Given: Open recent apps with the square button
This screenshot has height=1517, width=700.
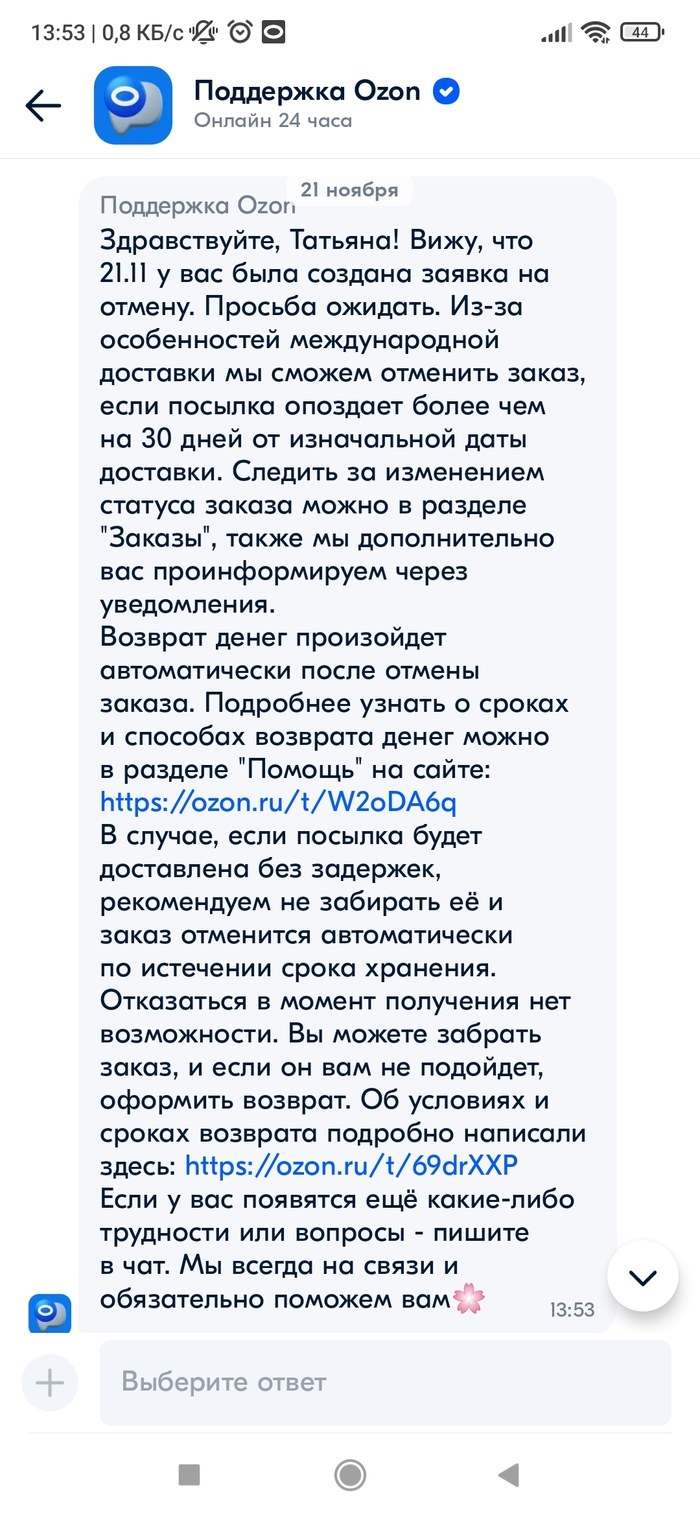Looking at the screenshot, I should (x=189, y=1474).
